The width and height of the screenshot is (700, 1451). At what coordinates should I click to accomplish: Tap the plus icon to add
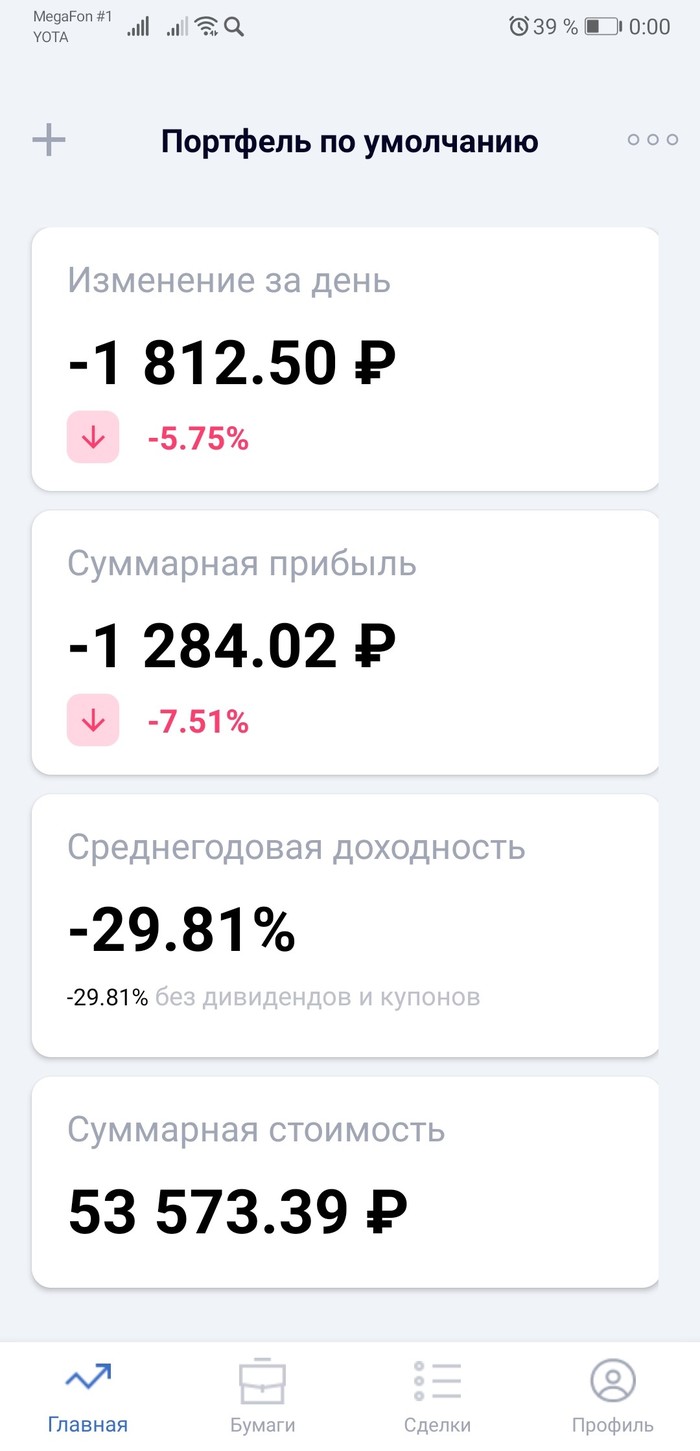pyautogui.click(x=49, y=140)
